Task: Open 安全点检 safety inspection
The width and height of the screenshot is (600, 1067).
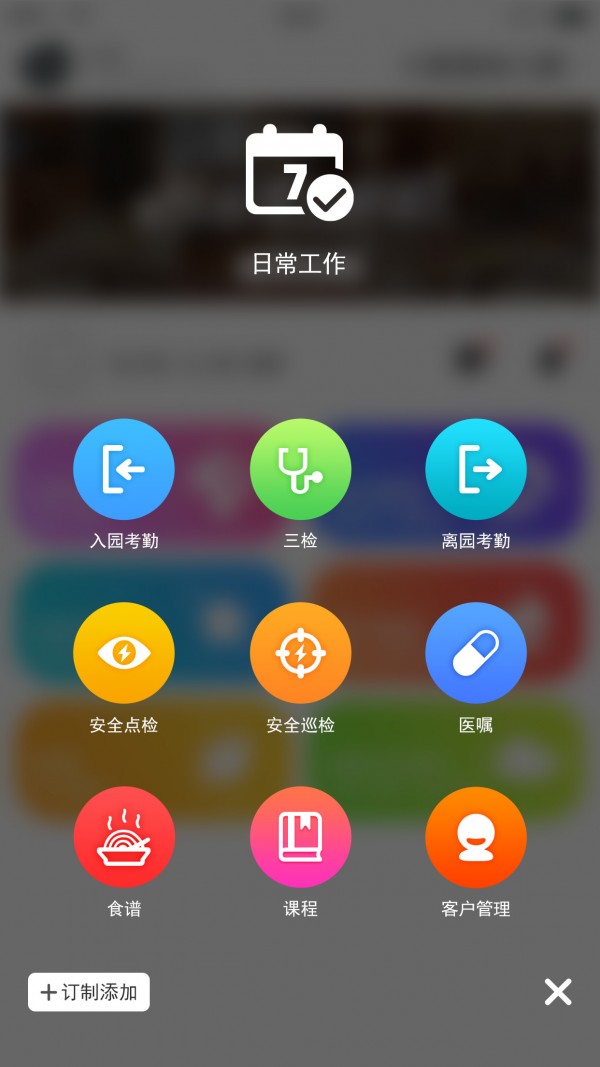Action: point(124,653)
